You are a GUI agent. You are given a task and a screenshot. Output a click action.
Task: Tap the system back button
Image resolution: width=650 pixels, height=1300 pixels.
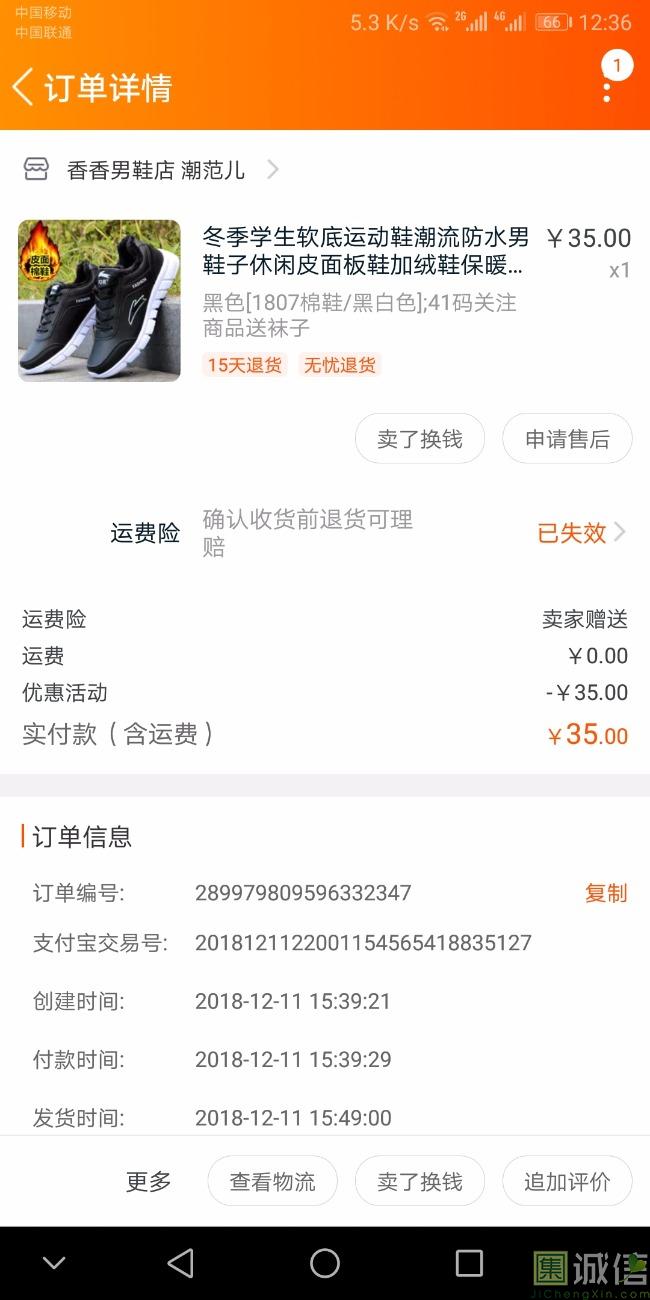(181, 1263)
